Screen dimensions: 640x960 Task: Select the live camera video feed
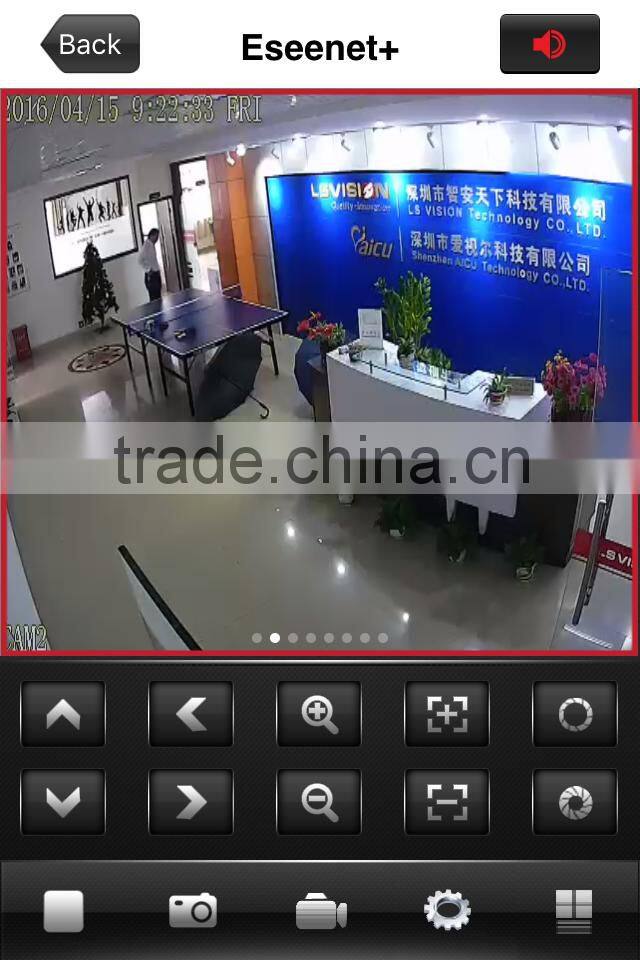click(320, 372)
